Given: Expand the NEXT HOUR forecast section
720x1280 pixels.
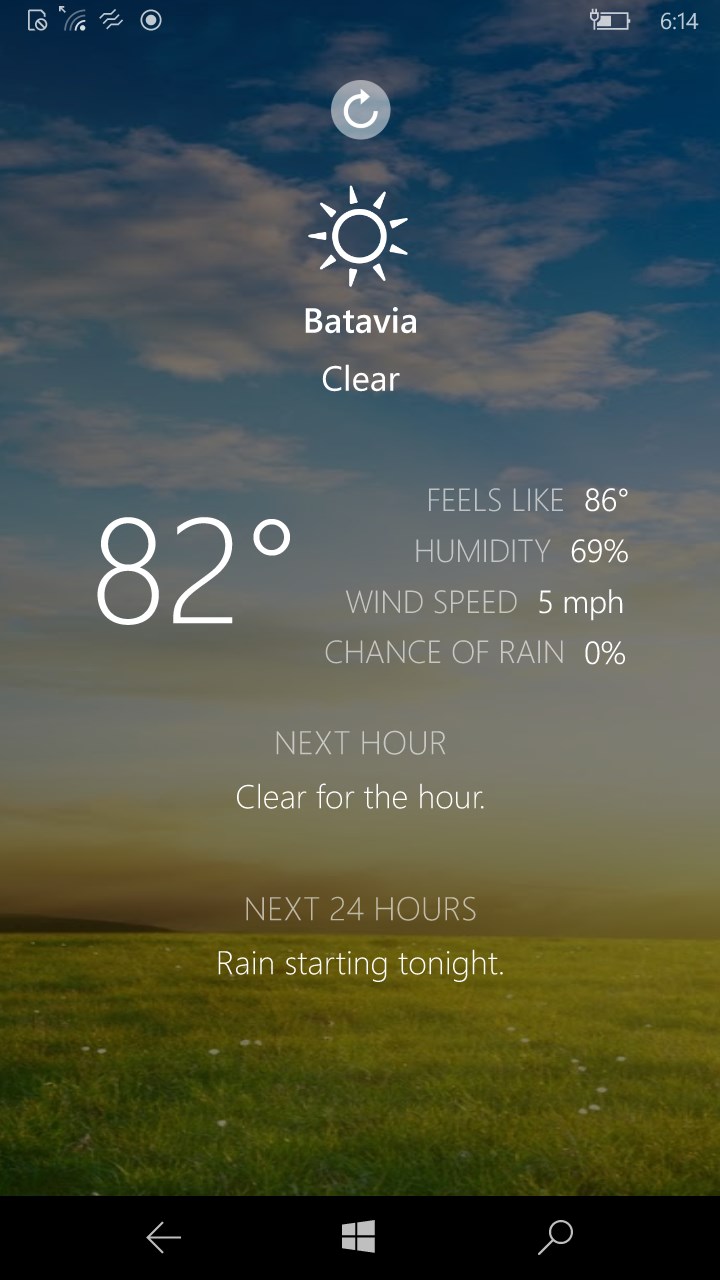Looking at the screenshot, I should [360, 743].
